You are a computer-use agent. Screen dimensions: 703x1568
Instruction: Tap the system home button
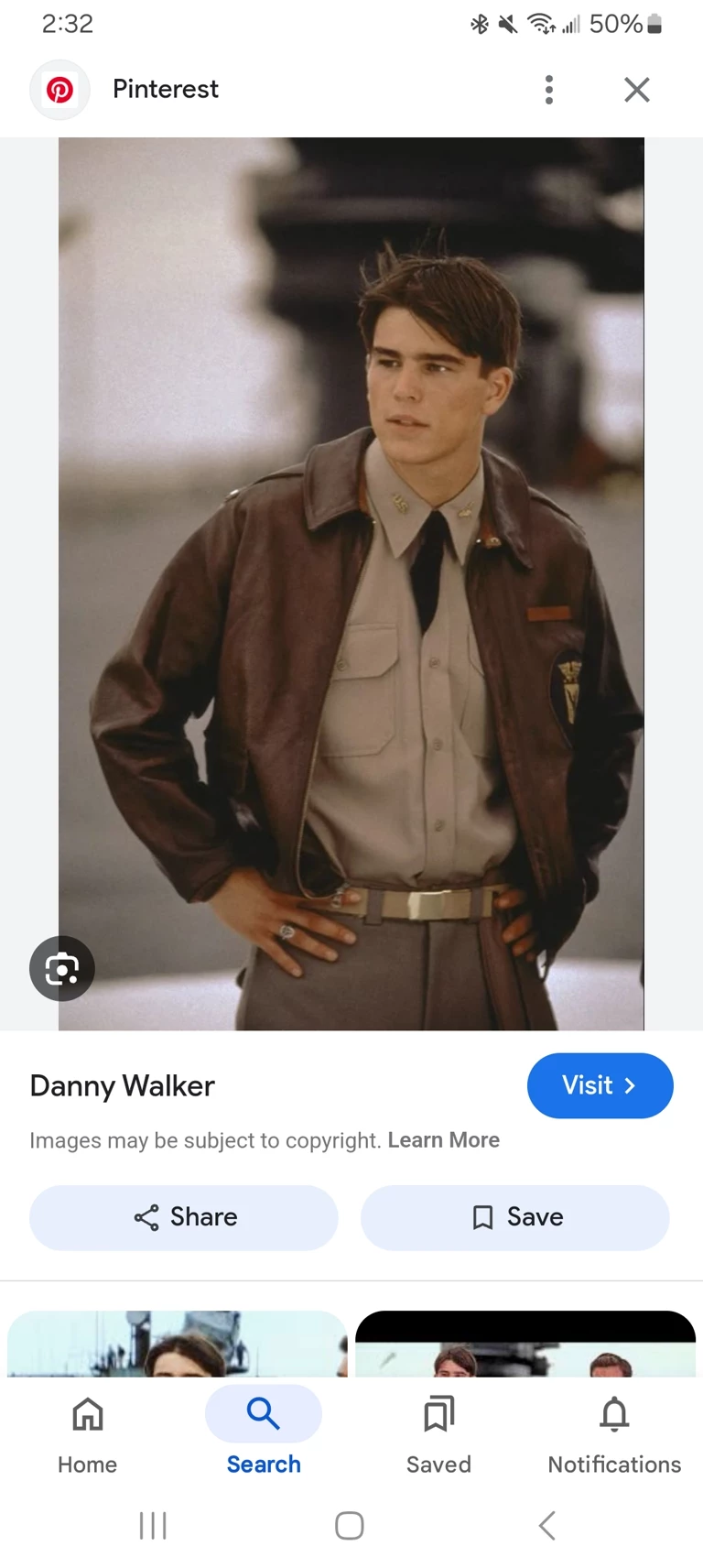click(350, 1526)
